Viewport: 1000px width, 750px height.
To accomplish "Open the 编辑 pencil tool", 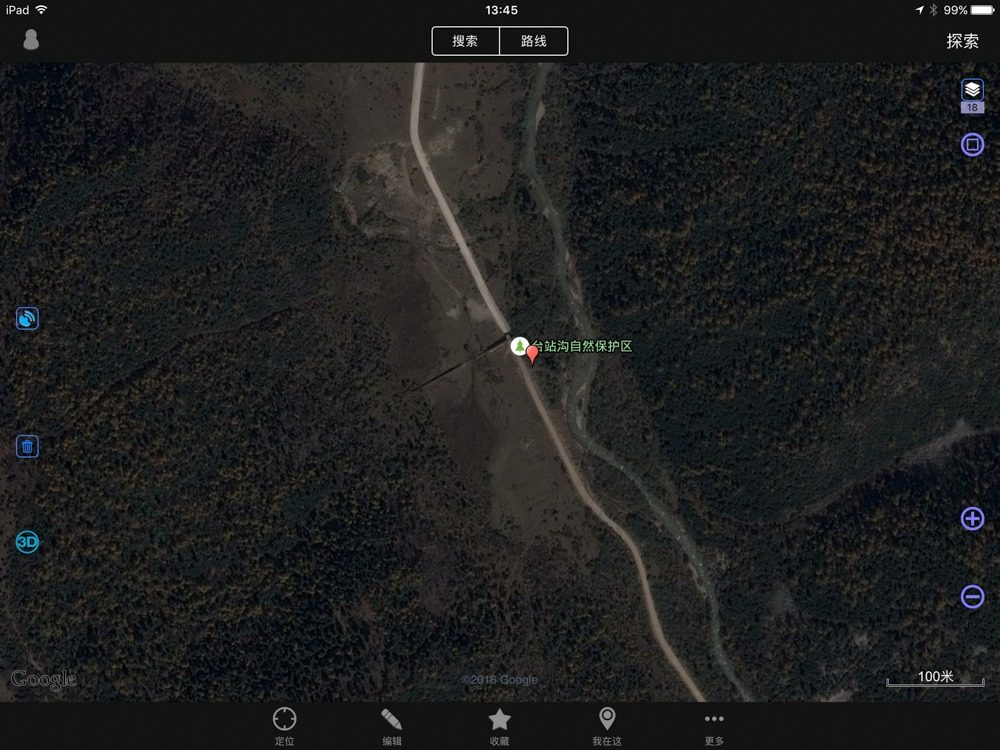I will tap(392, 725).
